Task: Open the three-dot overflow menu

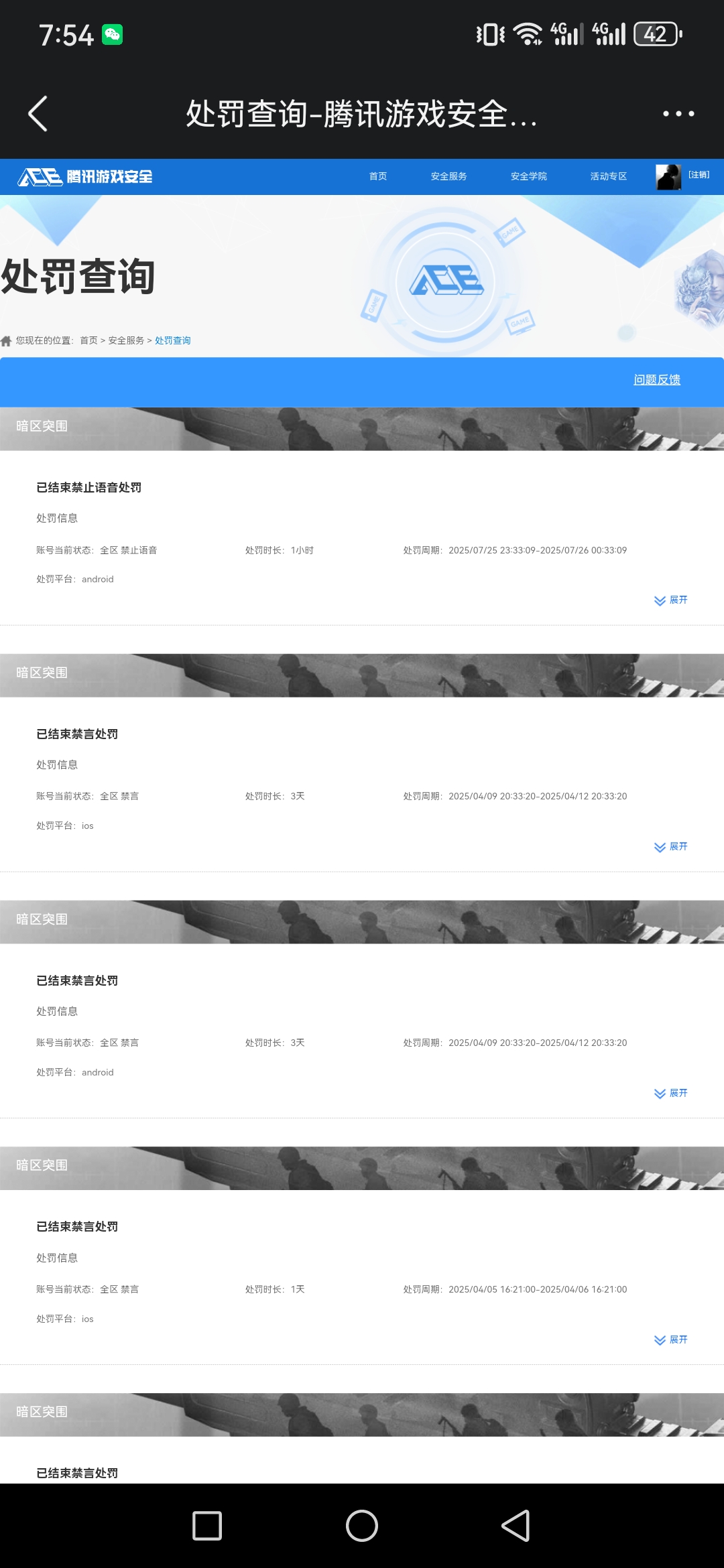Action: point(678,113)
